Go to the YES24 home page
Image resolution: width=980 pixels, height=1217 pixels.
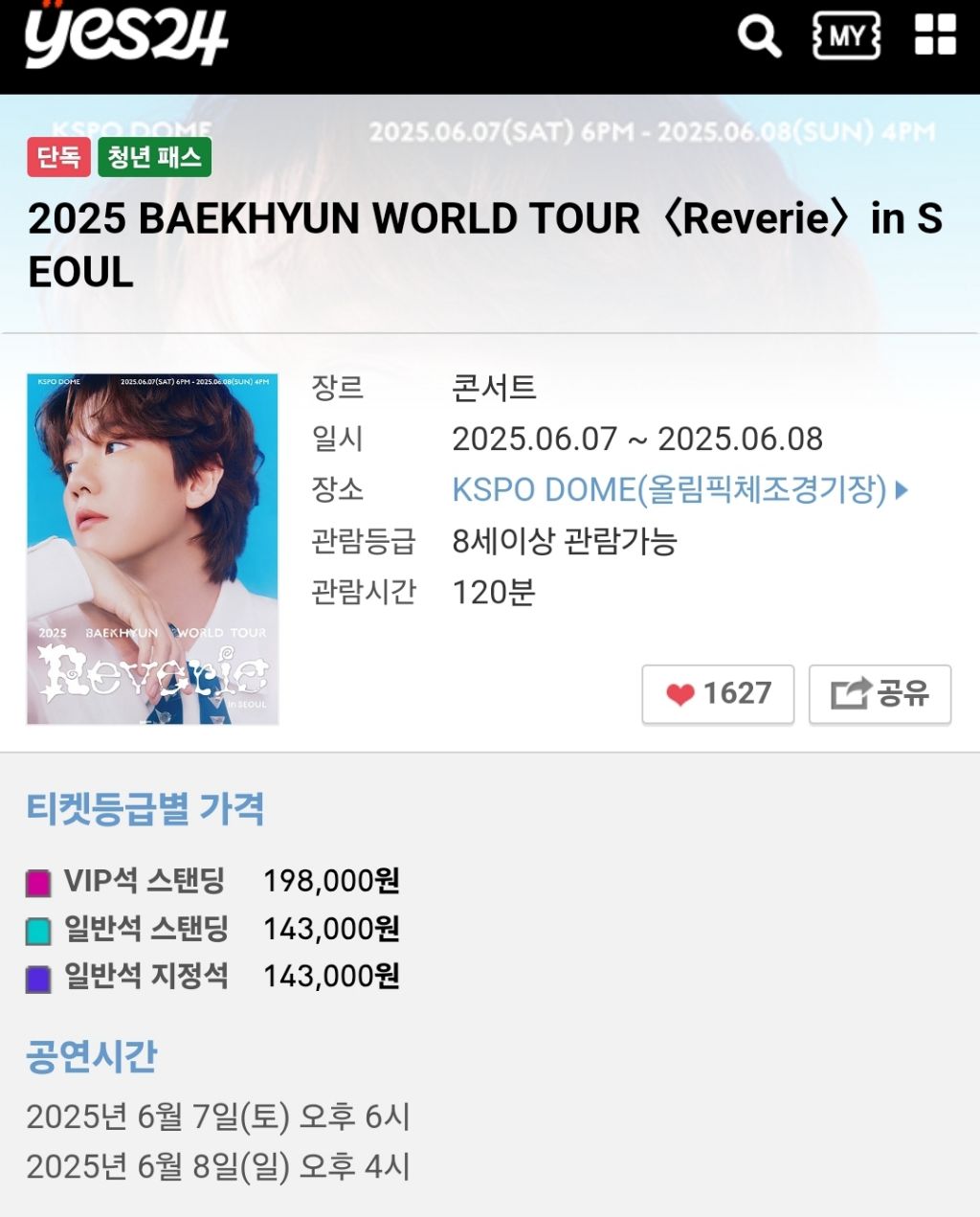(126, 37)
